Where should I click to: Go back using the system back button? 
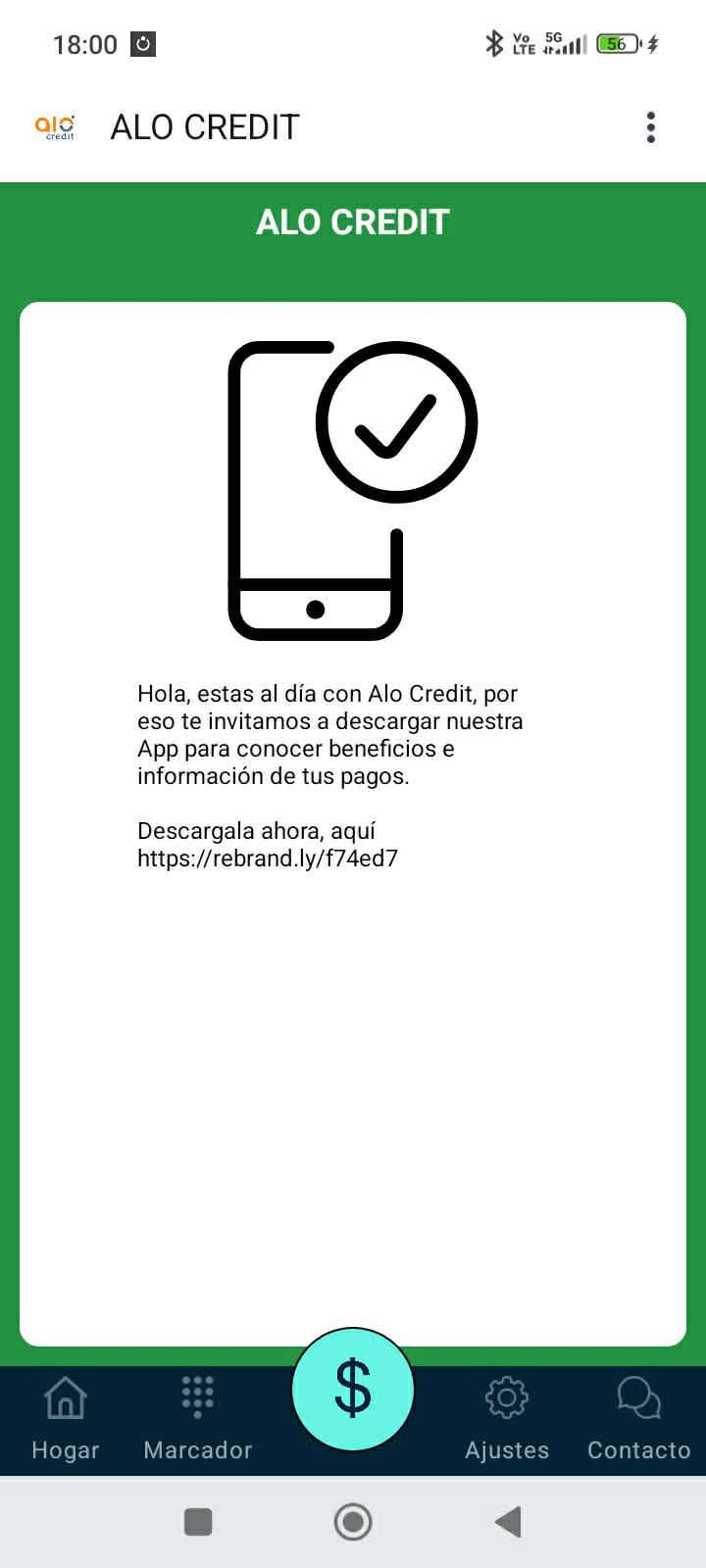click(508, 1522)
